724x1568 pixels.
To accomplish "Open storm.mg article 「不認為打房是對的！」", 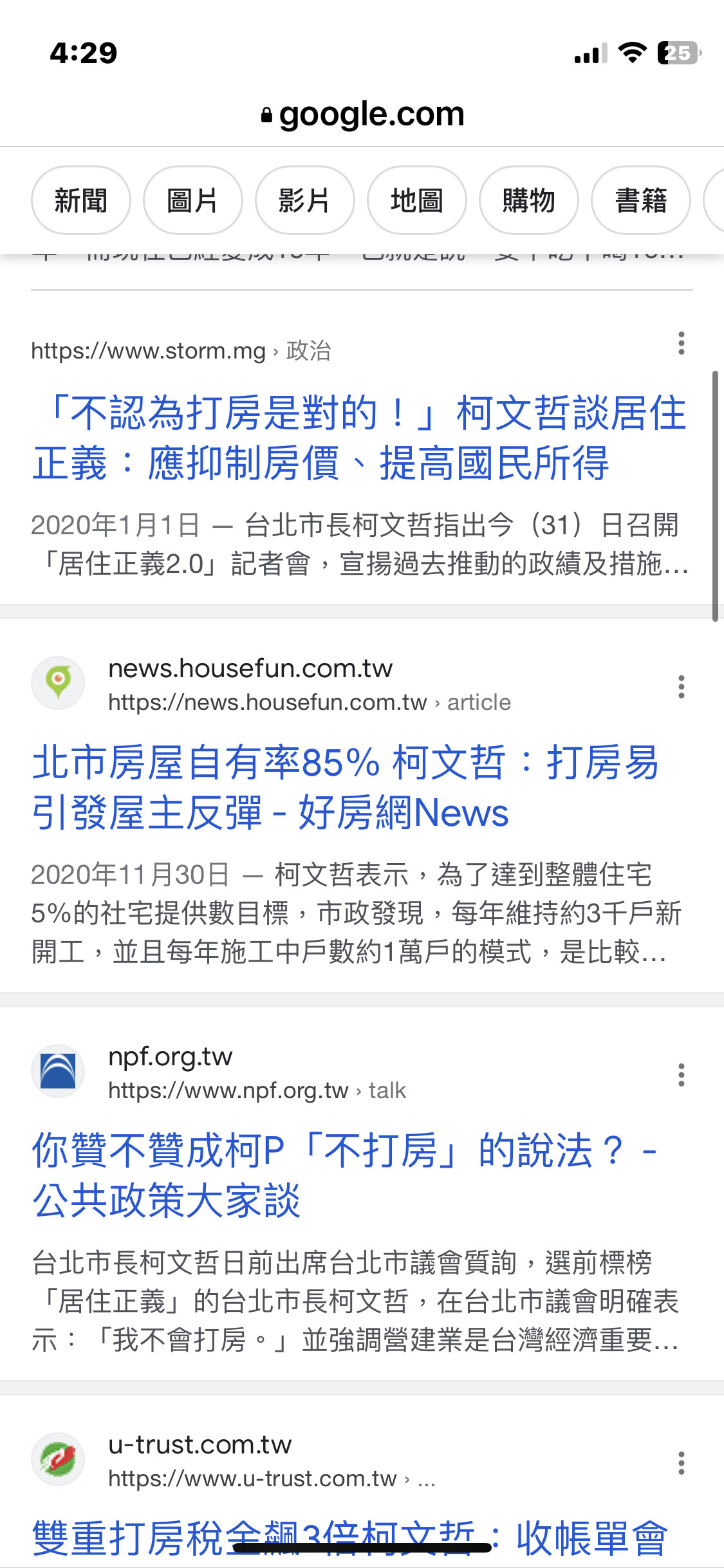I will click(359, 438).
